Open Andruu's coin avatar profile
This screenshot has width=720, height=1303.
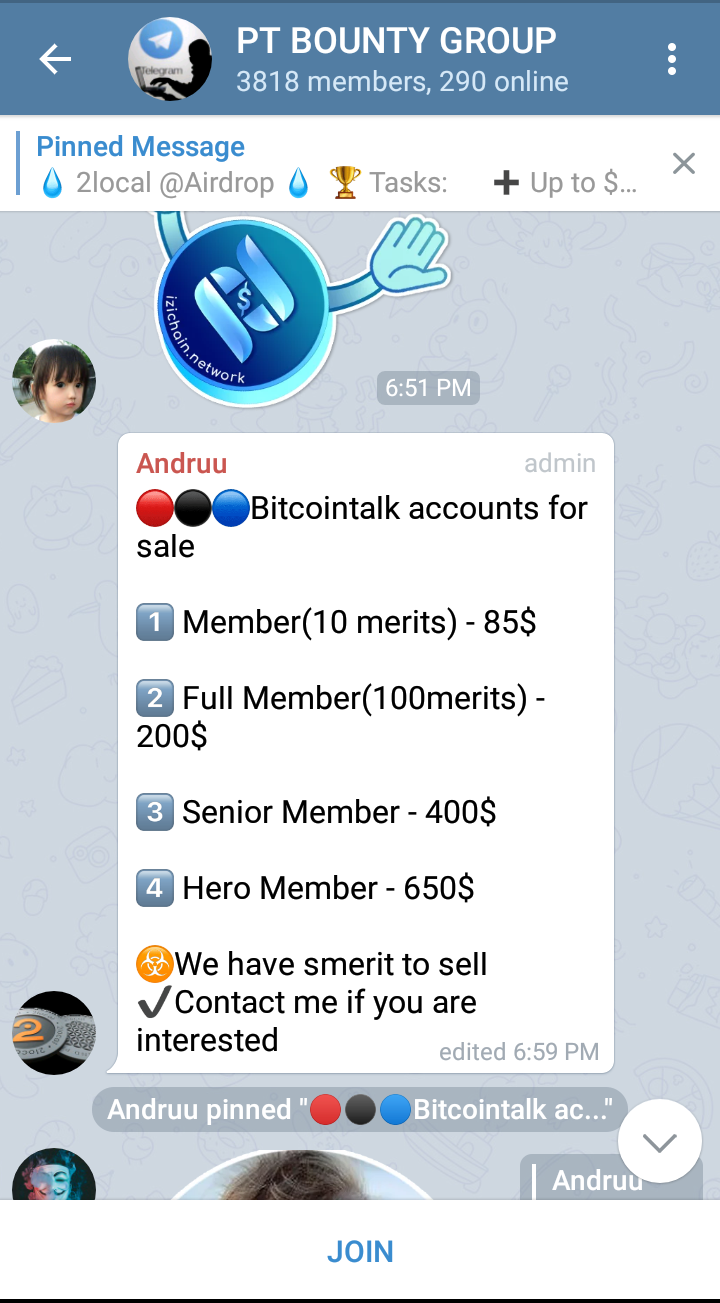pos(54,1033)
